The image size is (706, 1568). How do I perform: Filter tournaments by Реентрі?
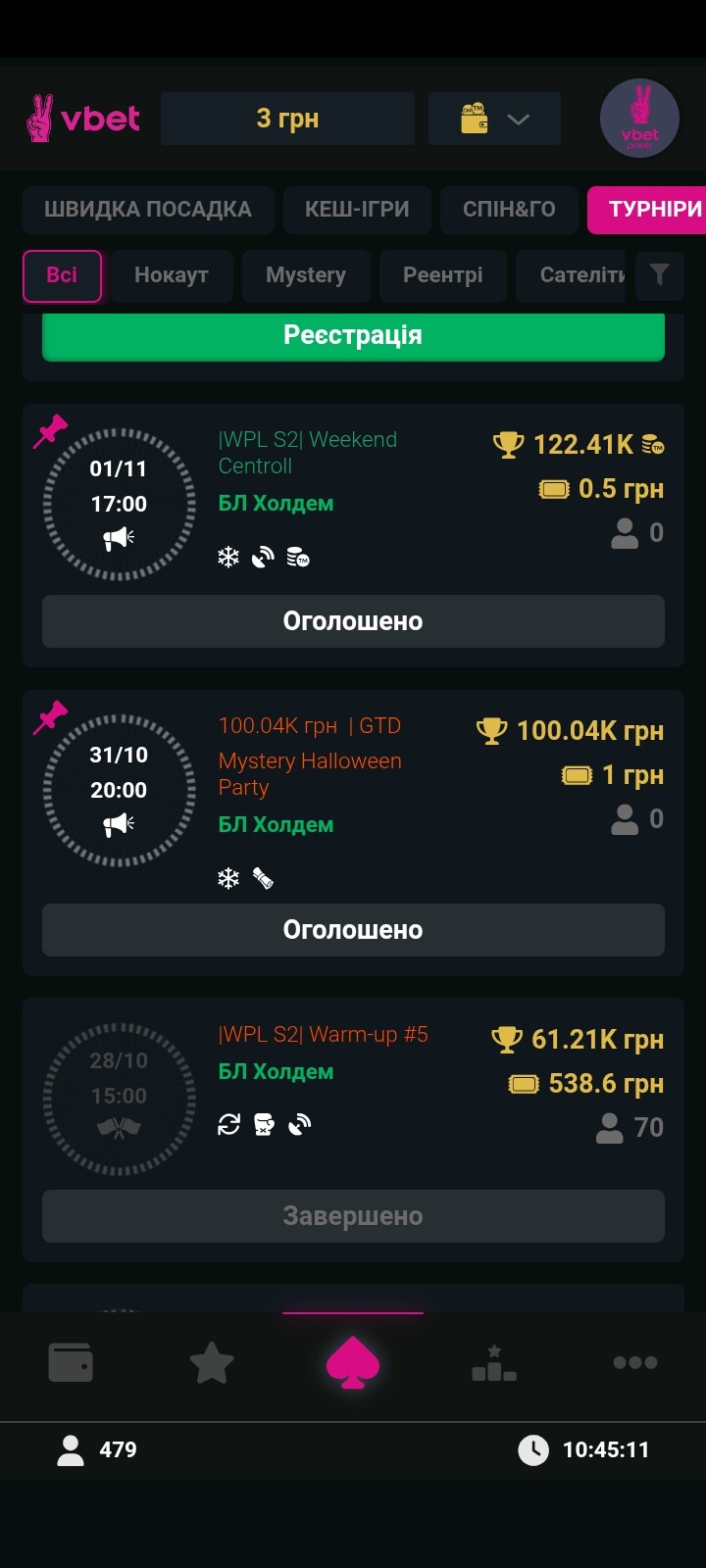point(442,275)
